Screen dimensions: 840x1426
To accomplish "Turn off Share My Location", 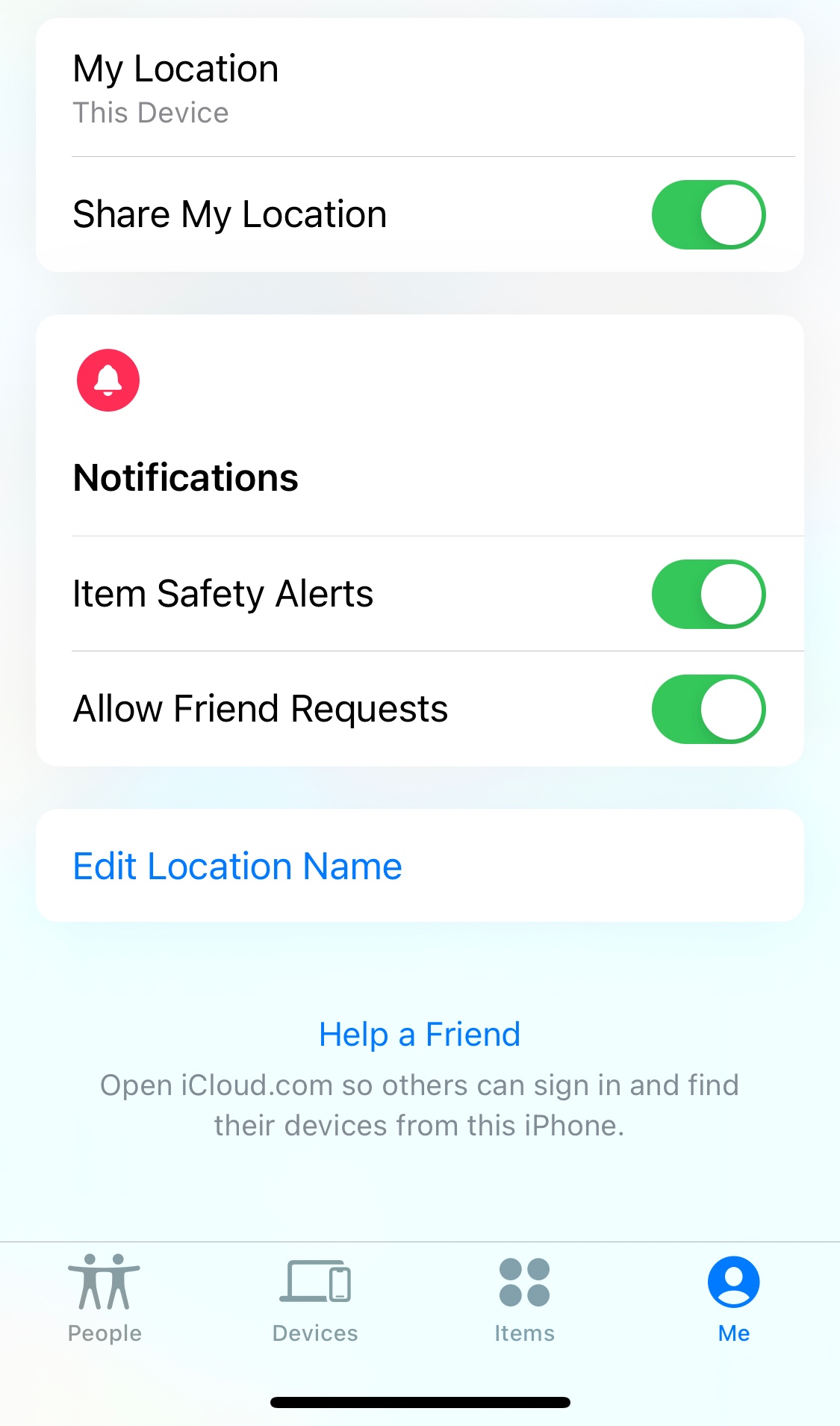I will click(708, 214).
